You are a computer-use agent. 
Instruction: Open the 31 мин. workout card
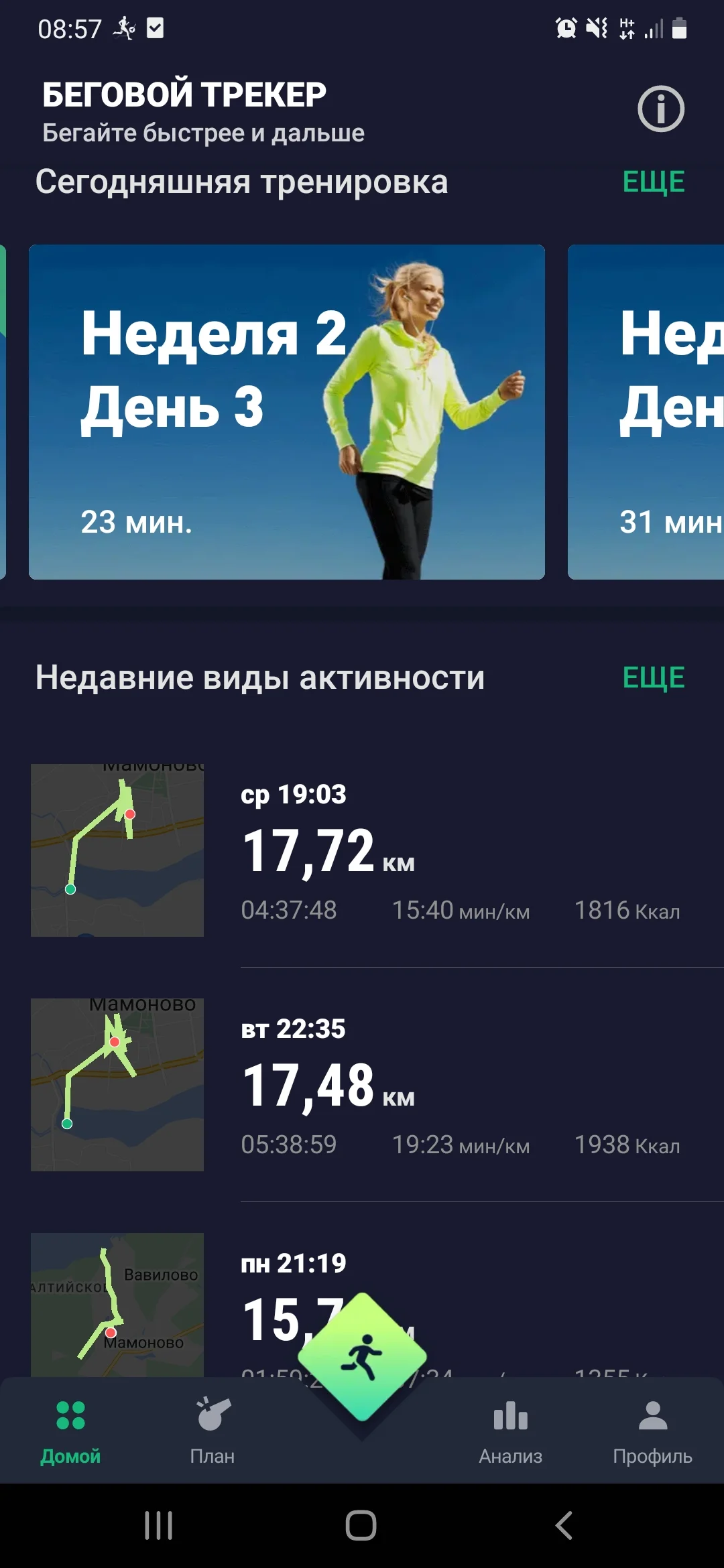(646, 411)
